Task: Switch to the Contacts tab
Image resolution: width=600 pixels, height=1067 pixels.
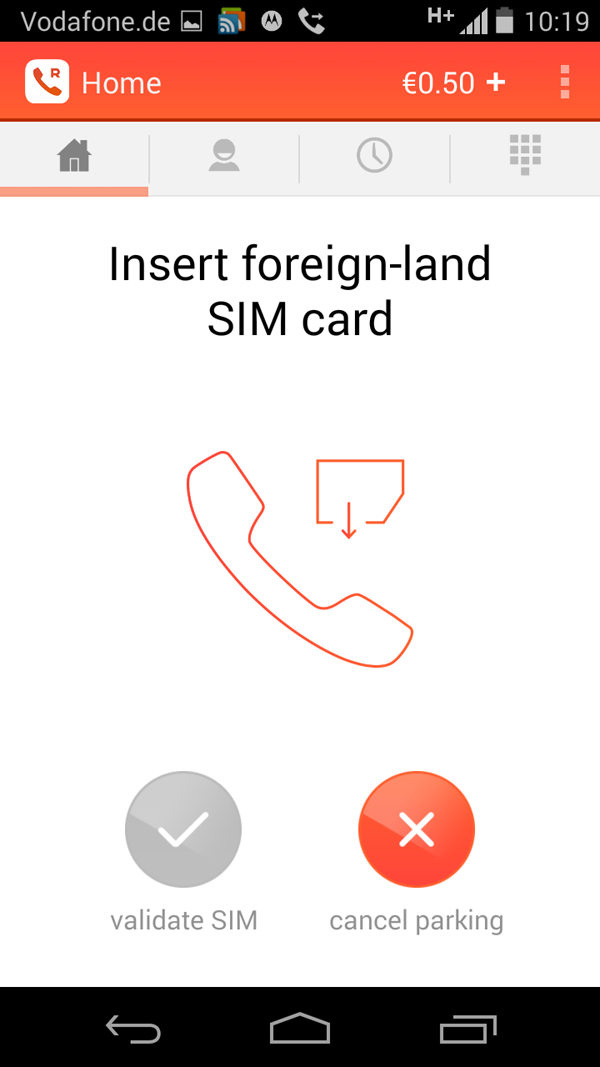Action: coord(224,156)
